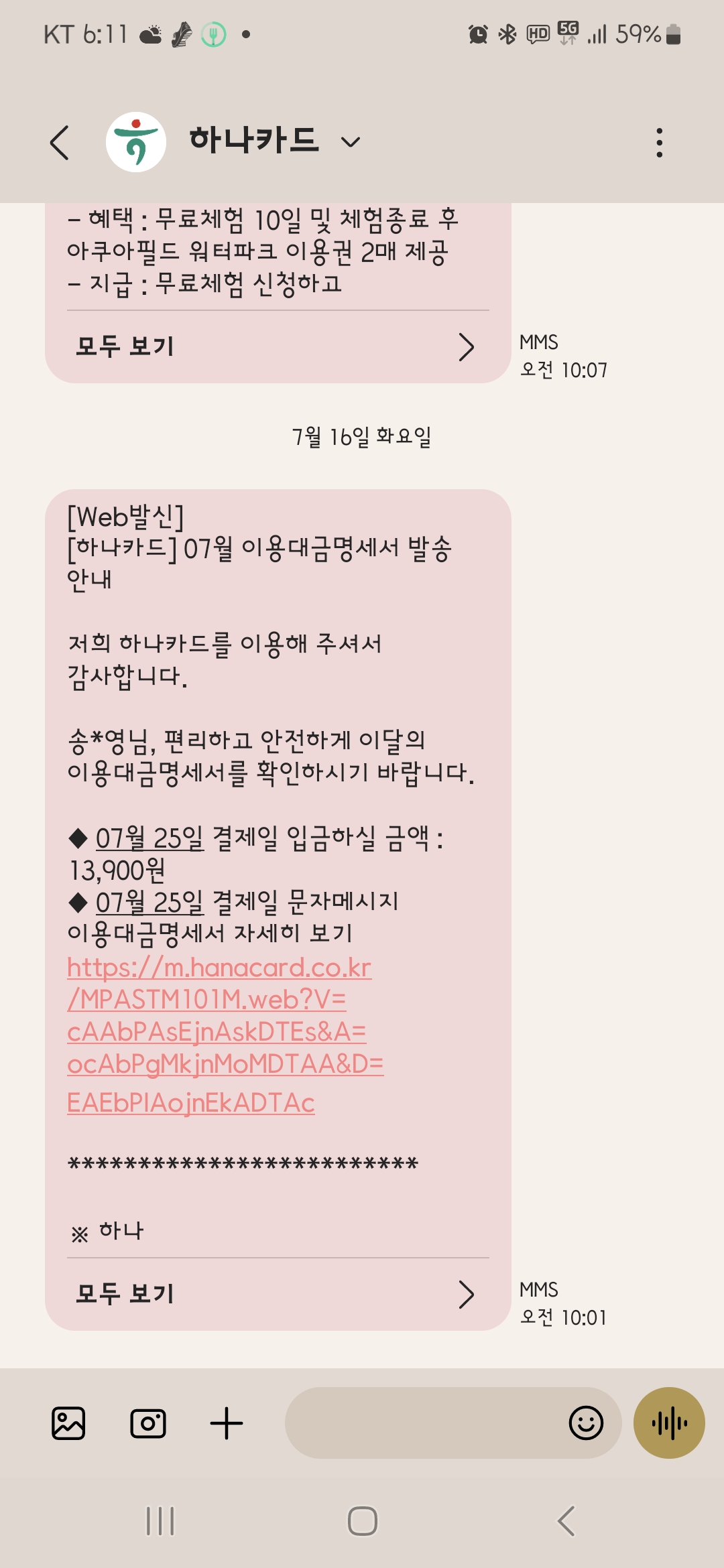View all of the 오전 10:01 message
The width and height of the screenshot is (724, 1568).
point(277,1293)
